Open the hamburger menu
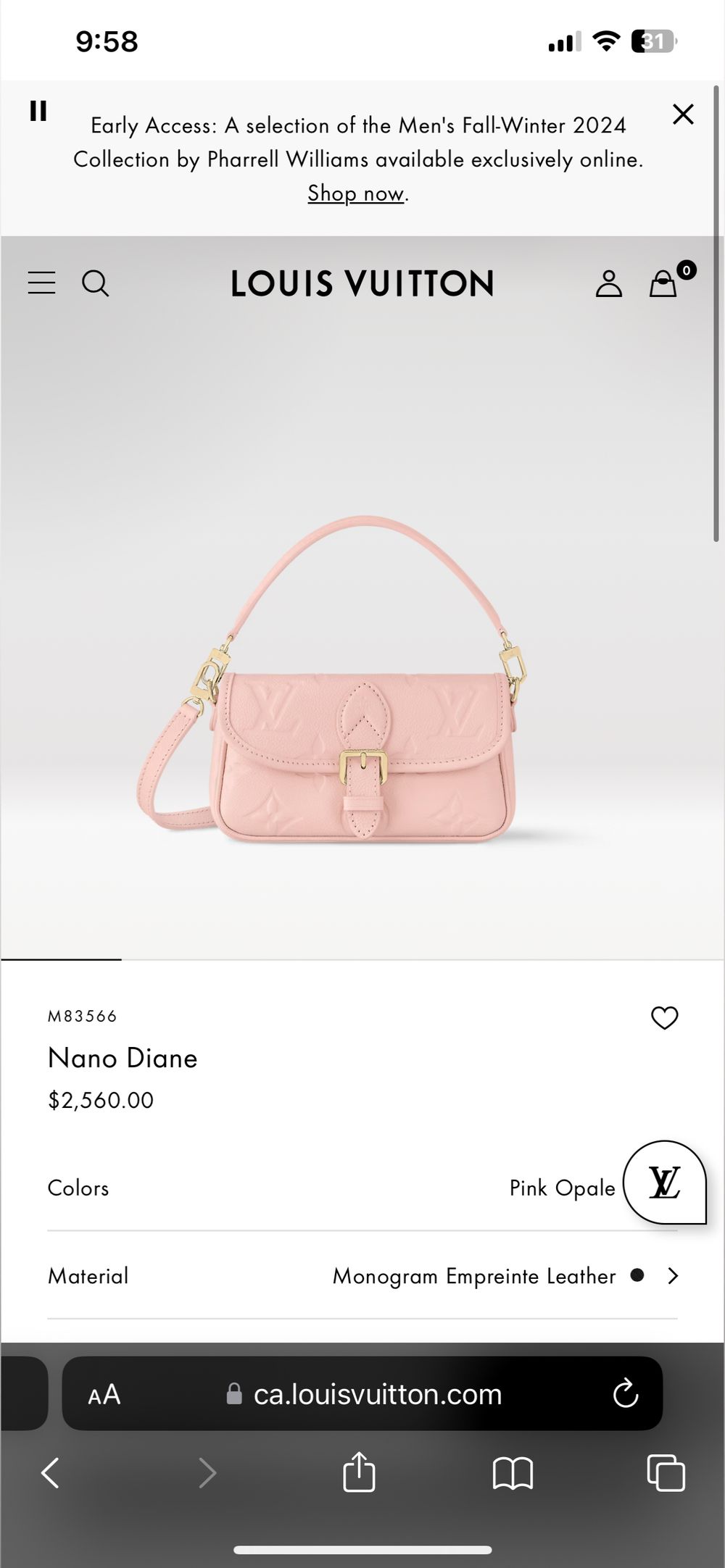725x1568 pixels. 41,283
